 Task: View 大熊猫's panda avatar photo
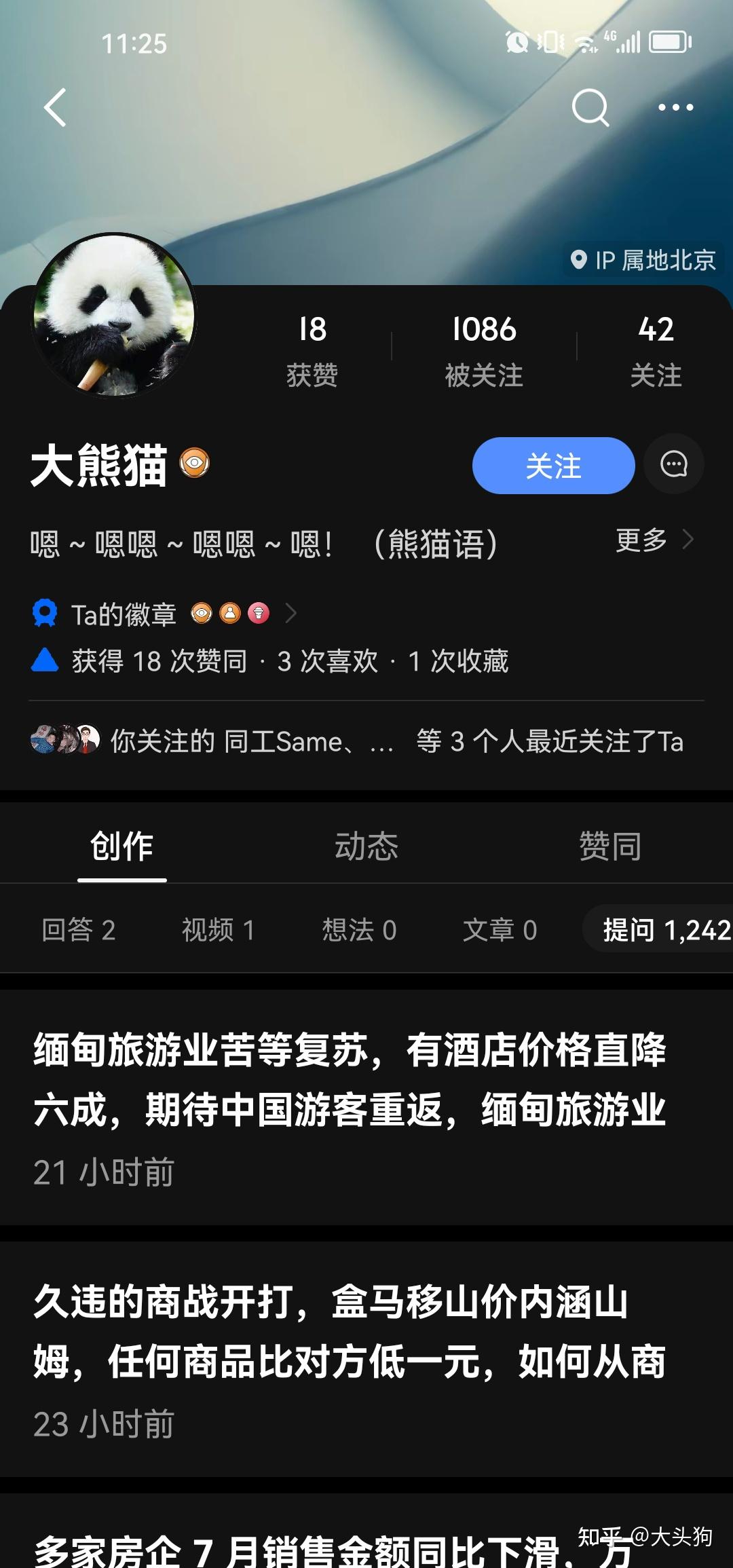tap(114, 315)
